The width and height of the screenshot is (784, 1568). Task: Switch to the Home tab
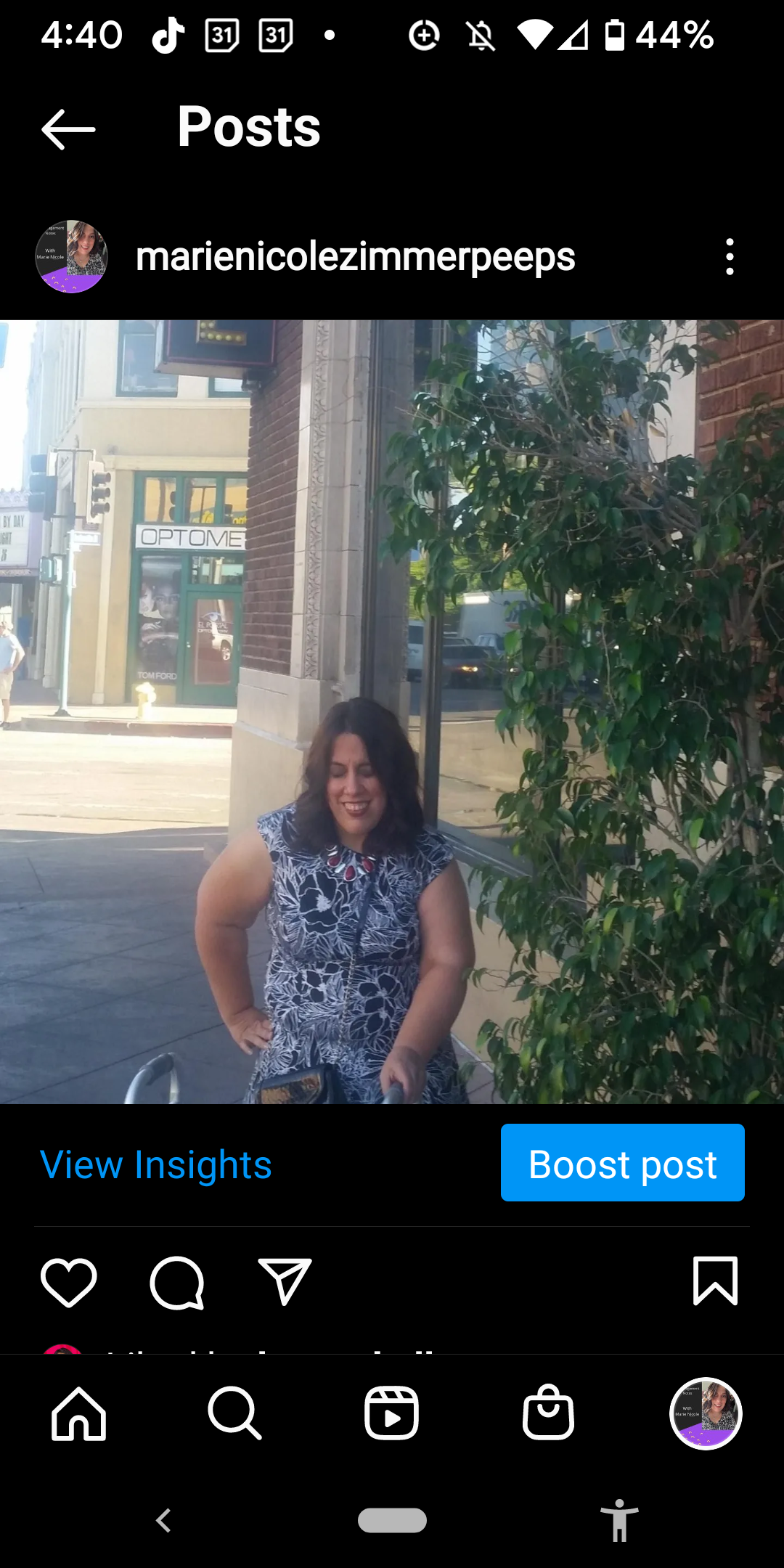[x=78, y=1413]
